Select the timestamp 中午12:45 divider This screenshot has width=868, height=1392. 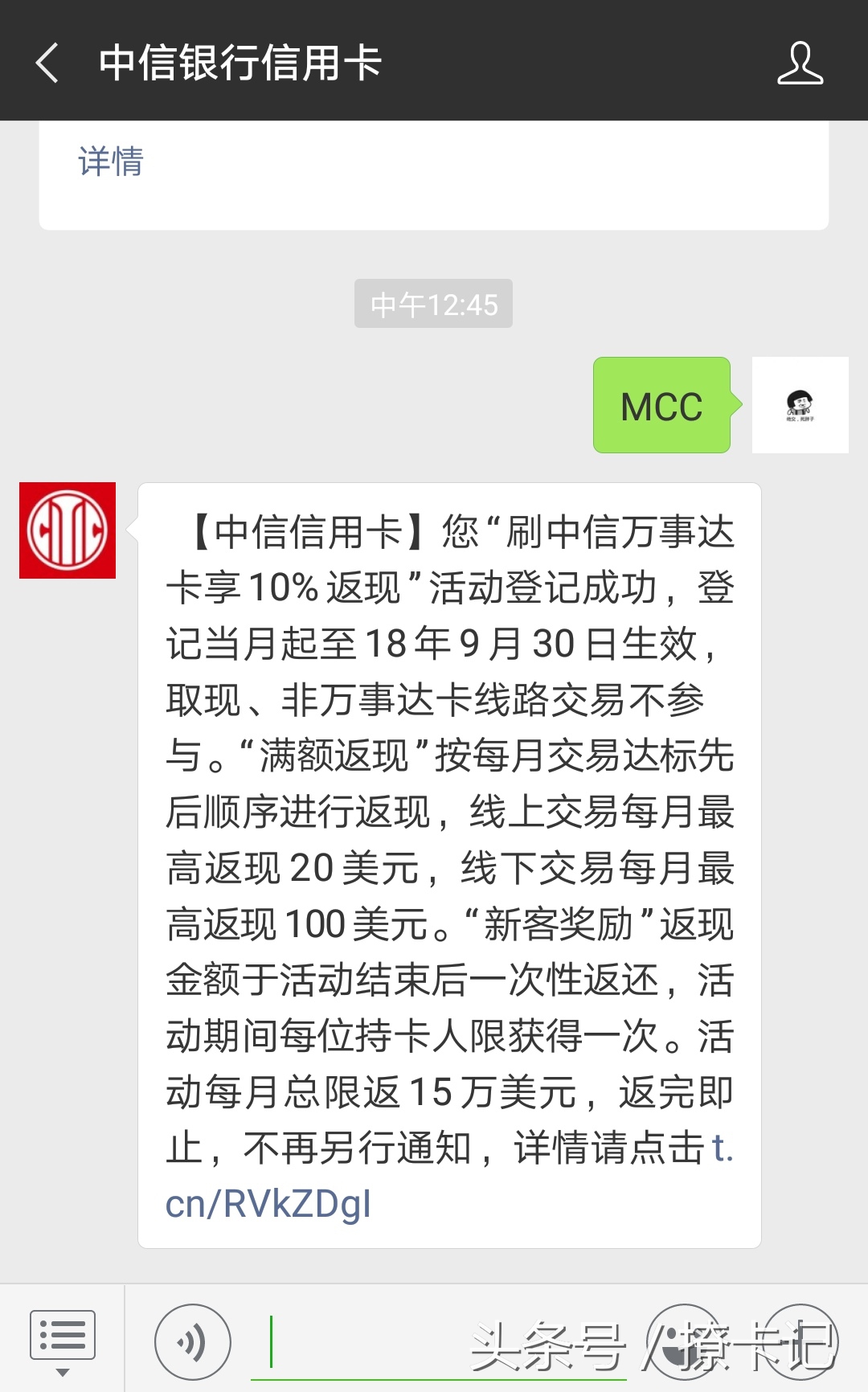433,304
